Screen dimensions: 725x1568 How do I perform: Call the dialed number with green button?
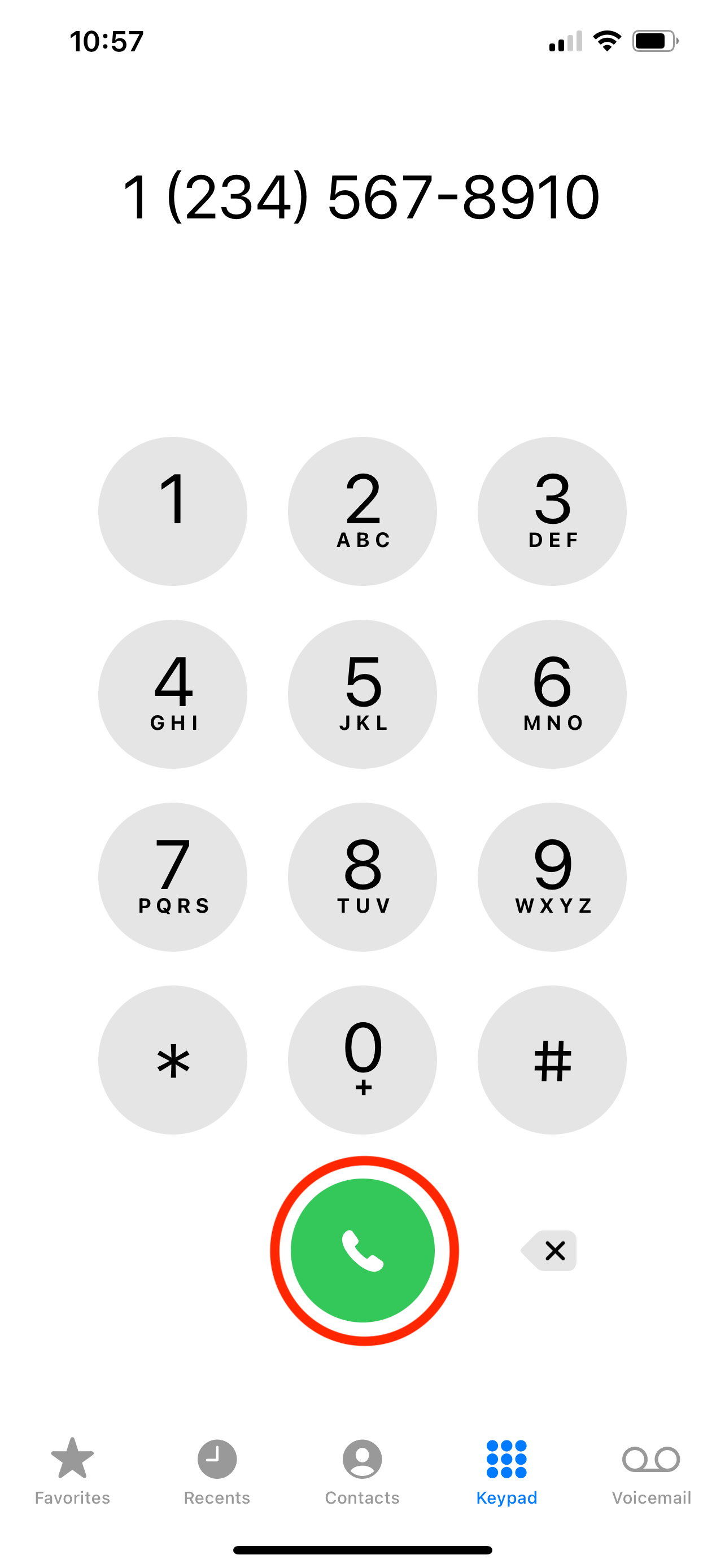click(363, 1250)
